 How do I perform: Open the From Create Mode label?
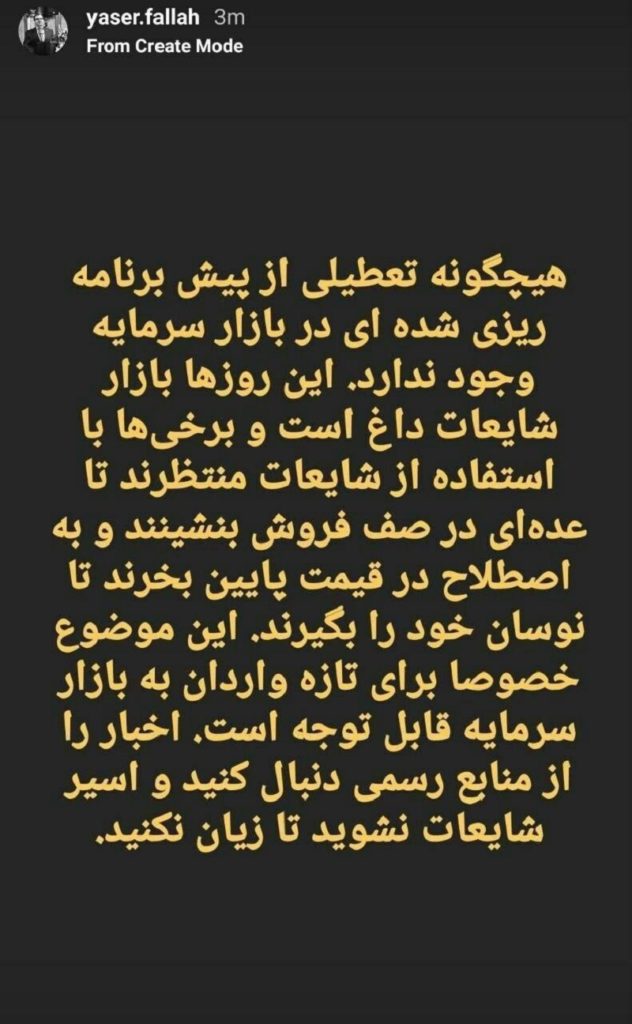pos(164,46)
